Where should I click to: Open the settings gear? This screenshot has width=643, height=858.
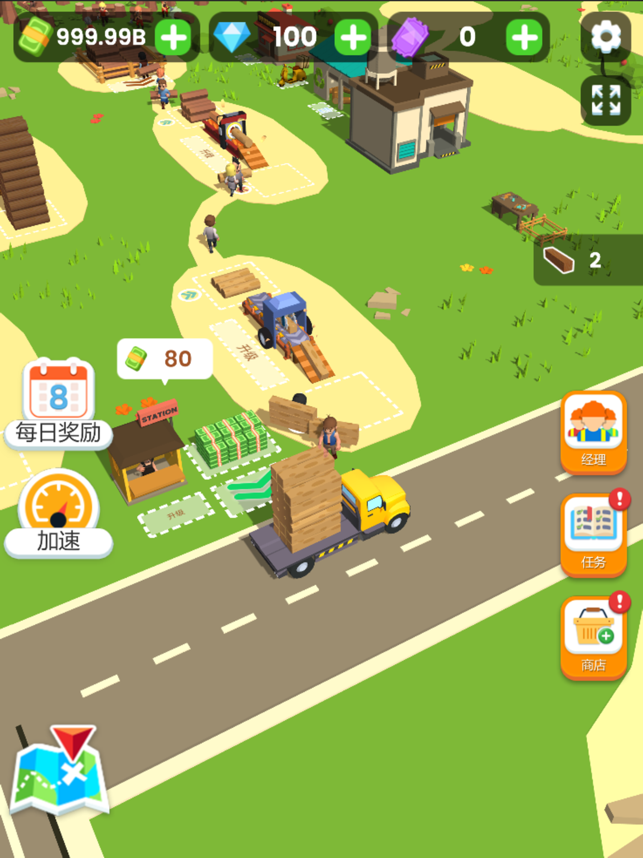606,37
